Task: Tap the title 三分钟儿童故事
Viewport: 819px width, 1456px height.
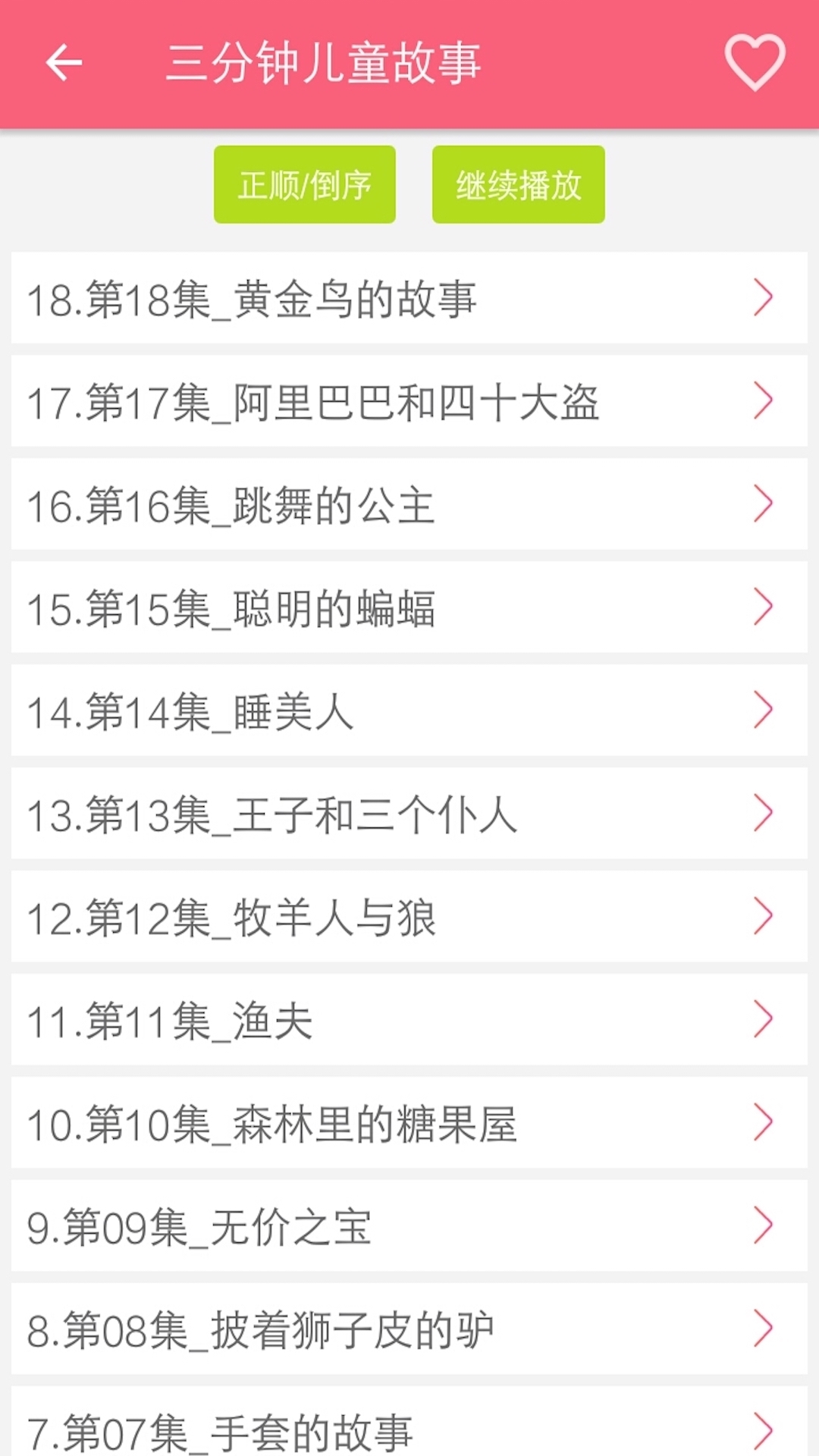Action: point(326,64)
